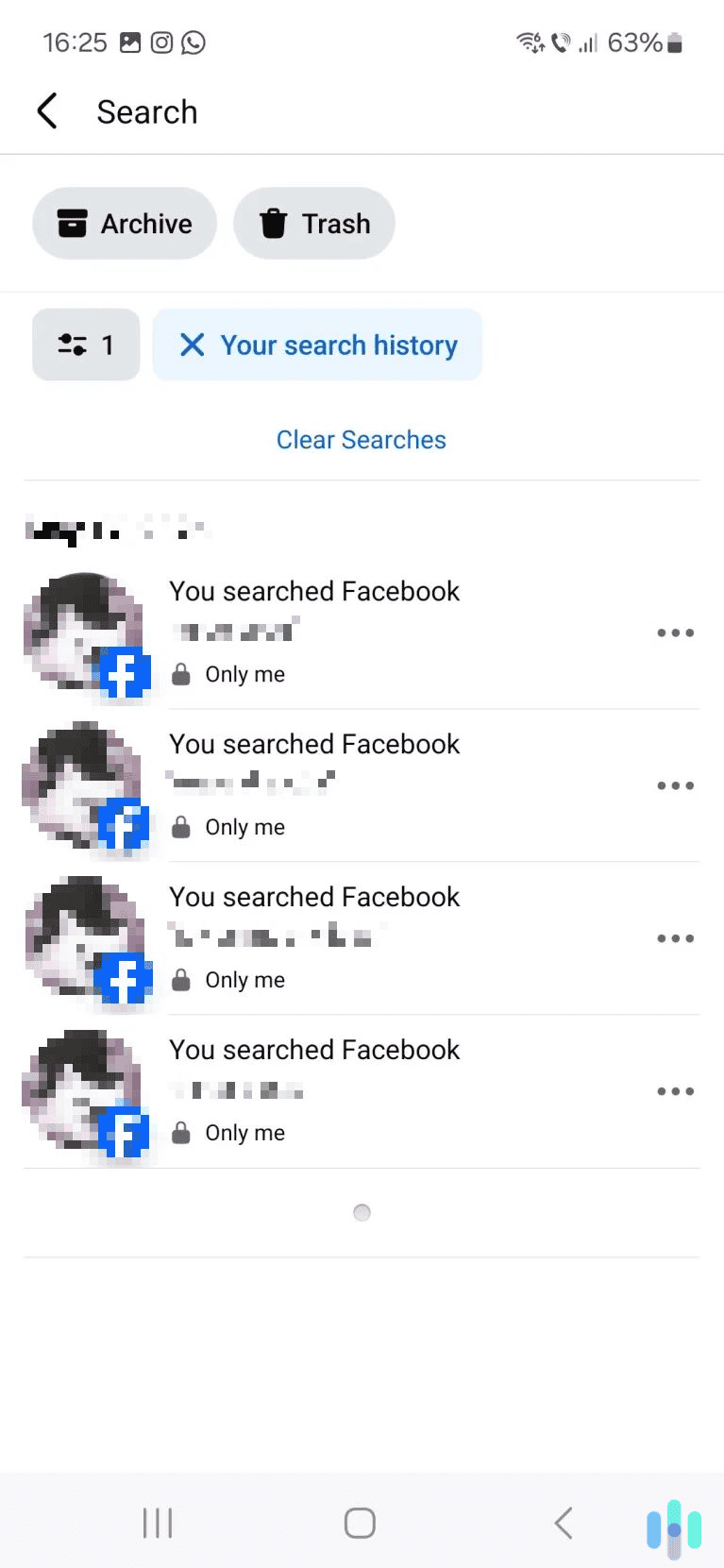Tap the Facebook badge on the first profile picture
This screenshot has height=1568, width=724.
point(126,673)
